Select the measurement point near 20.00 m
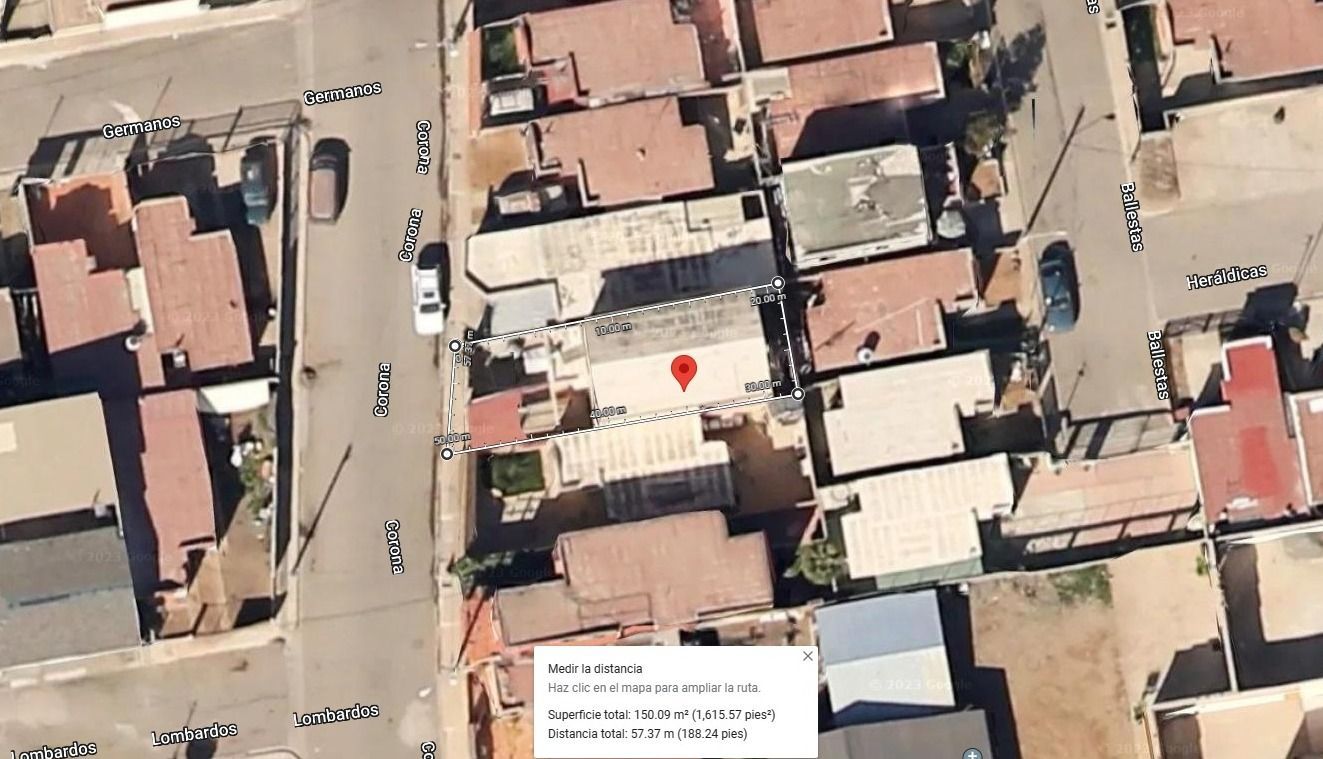Viewport: 1323px width, 759px height. tap(778, 284)
